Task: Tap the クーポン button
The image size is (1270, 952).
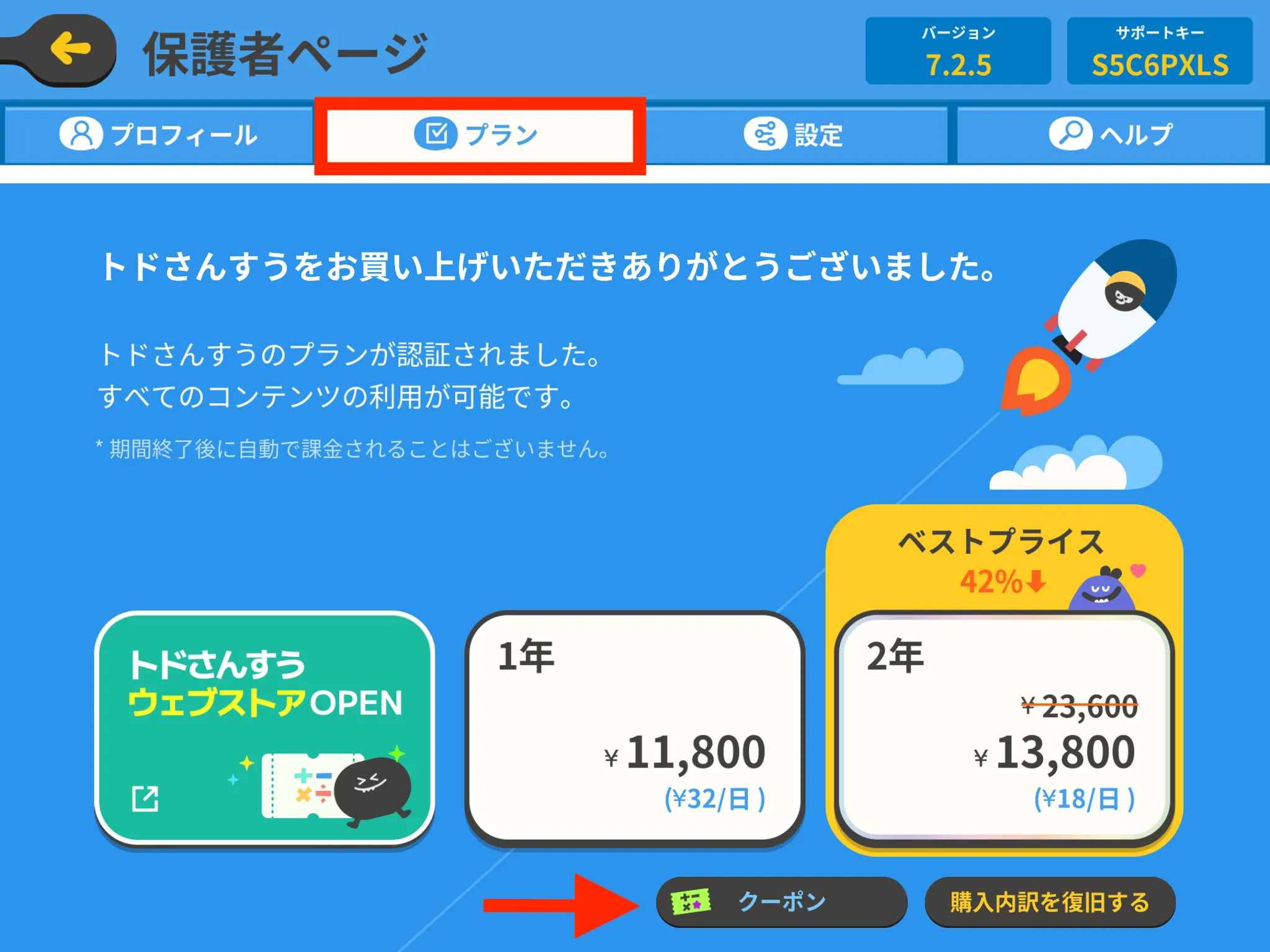Action: (781, 902)
